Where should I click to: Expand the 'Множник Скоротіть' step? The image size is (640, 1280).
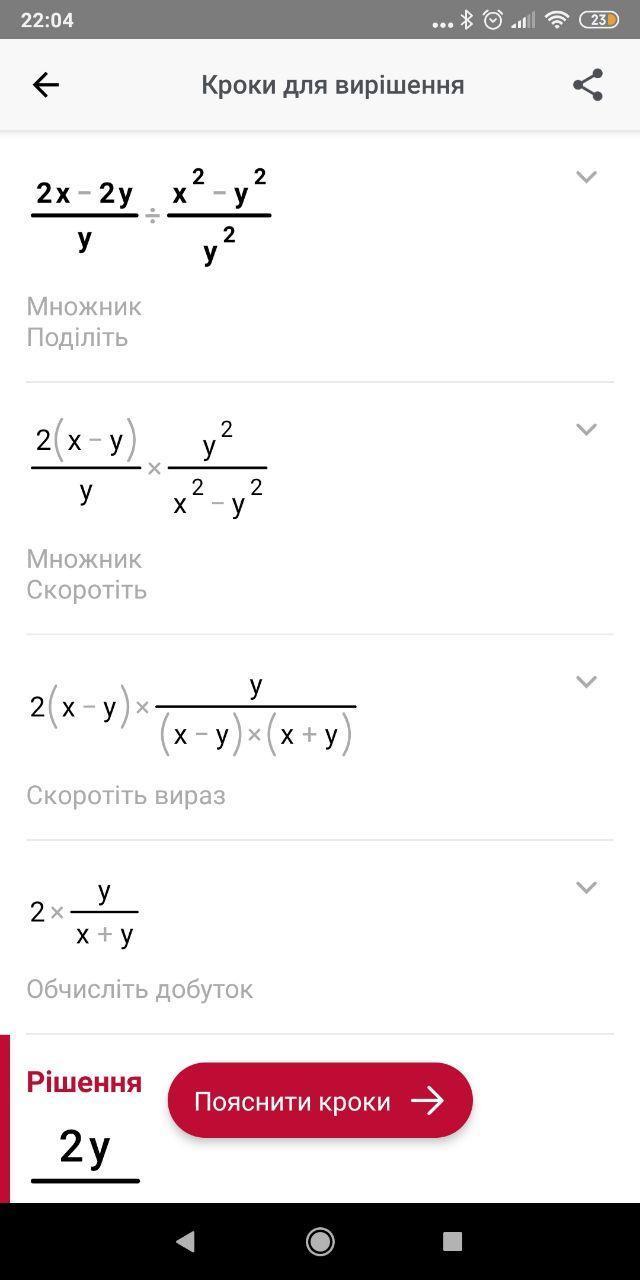[x=586, y=429]
